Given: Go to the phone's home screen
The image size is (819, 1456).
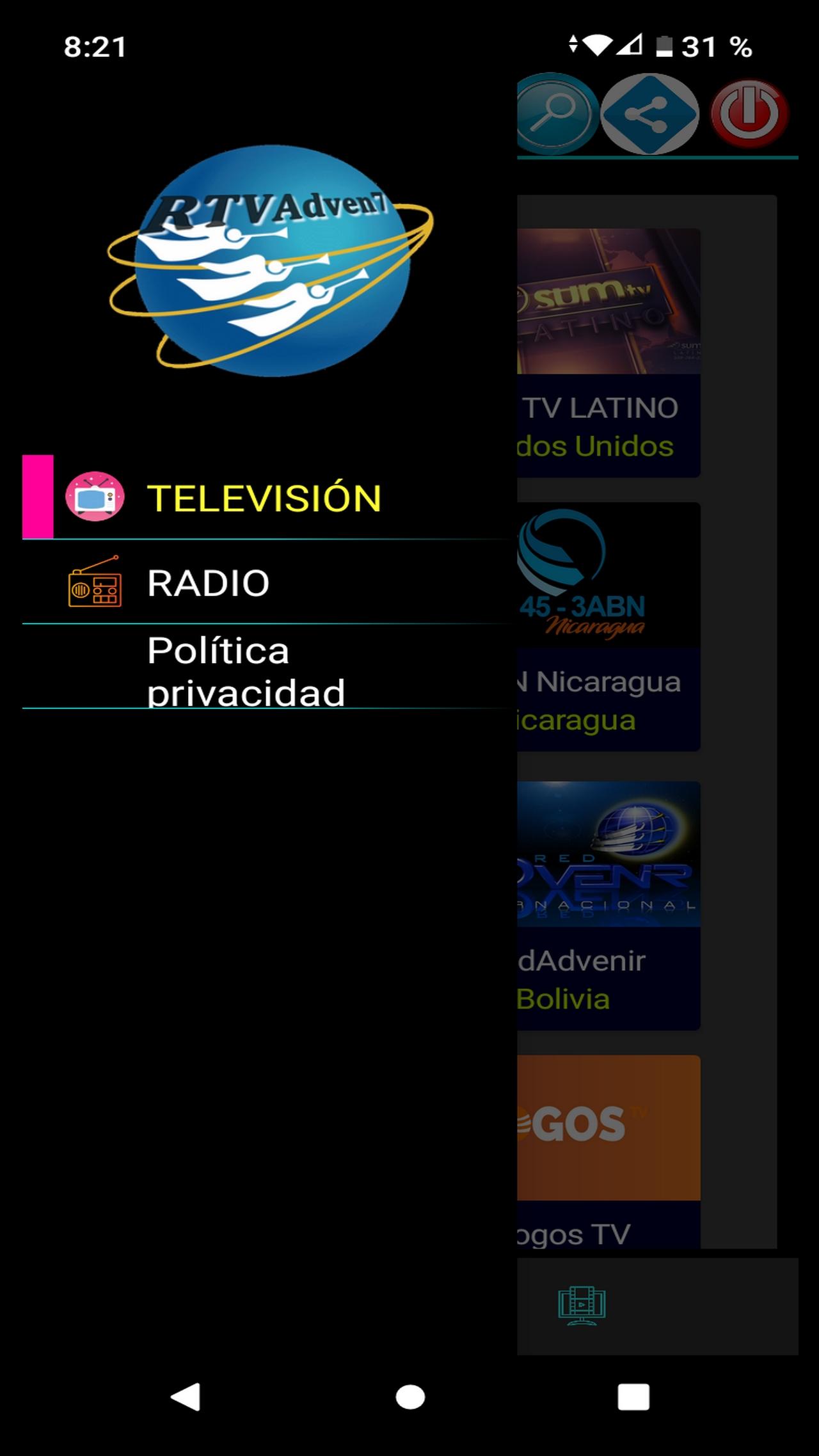Looking at the screenshot, I should (x=410, y=1396).
